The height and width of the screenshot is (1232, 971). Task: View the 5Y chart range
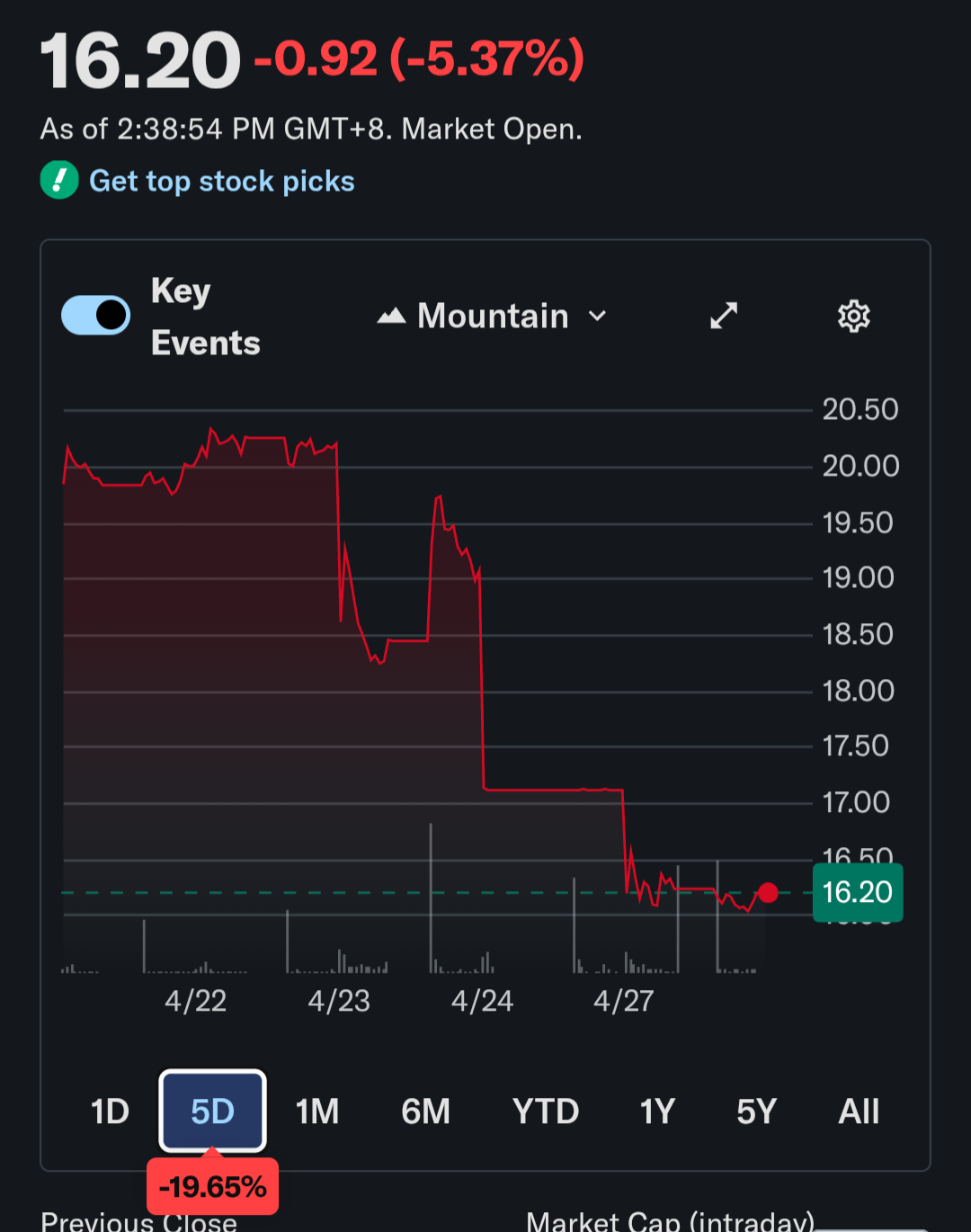point(756,1112)
